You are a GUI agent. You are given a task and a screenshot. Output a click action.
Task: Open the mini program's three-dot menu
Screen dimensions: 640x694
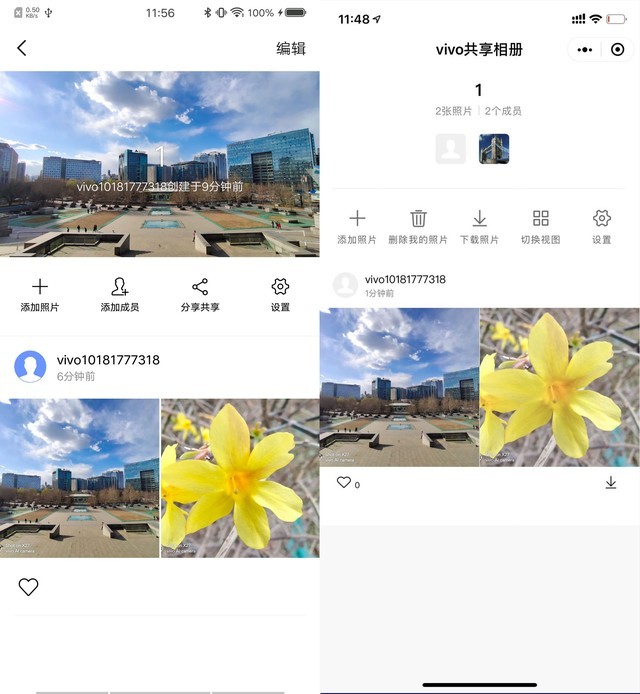click(585, 49)
